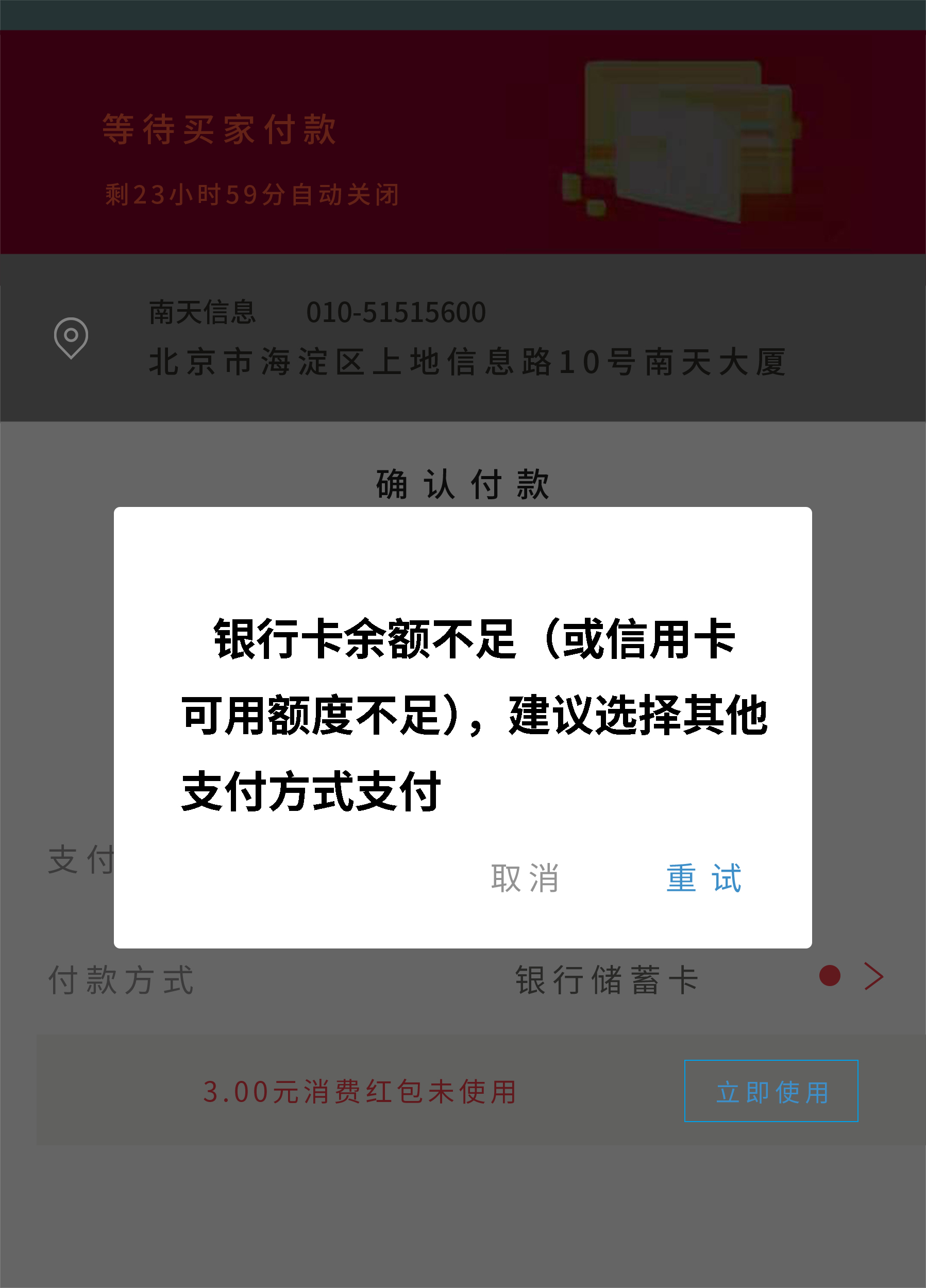Viewport: 926px width, 1288px height.
Task: Tap 立即使用 to use the red packet
Action: pos(770,1091)
